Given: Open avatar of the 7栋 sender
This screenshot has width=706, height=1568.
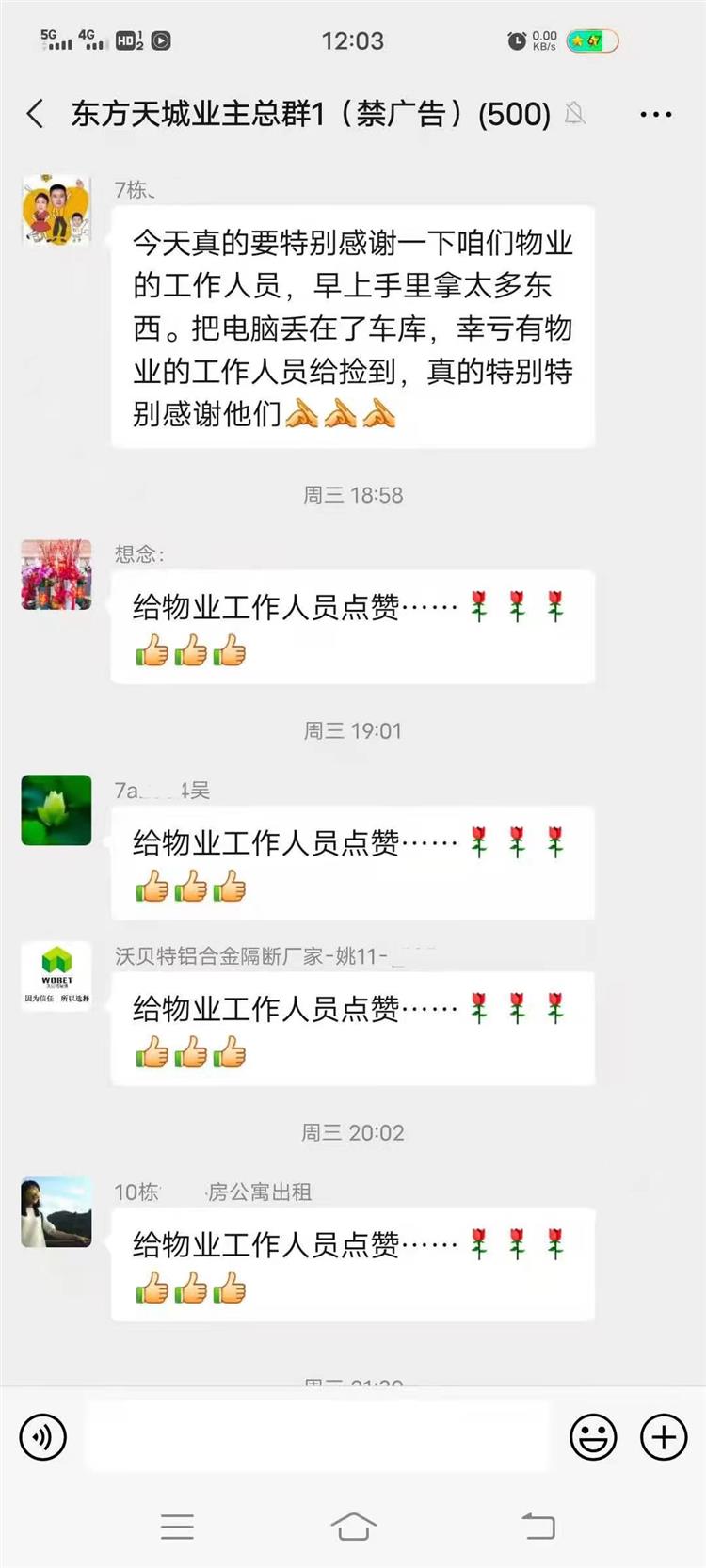Looking at the screenshot, I should [56, 210].
